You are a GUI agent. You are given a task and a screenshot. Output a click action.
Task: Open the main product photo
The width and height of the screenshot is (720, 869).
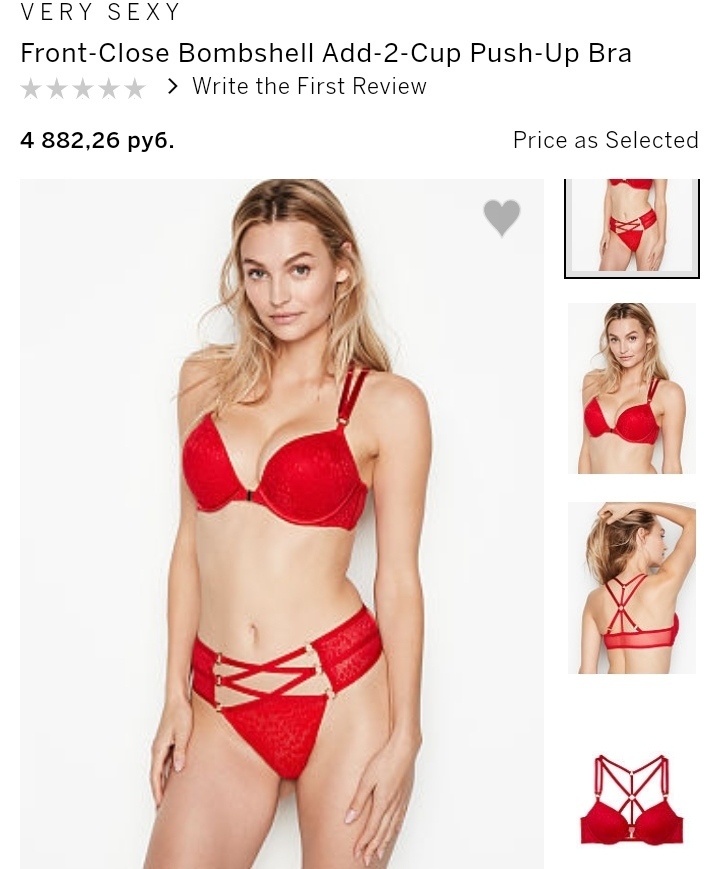[x=282, y=523]
